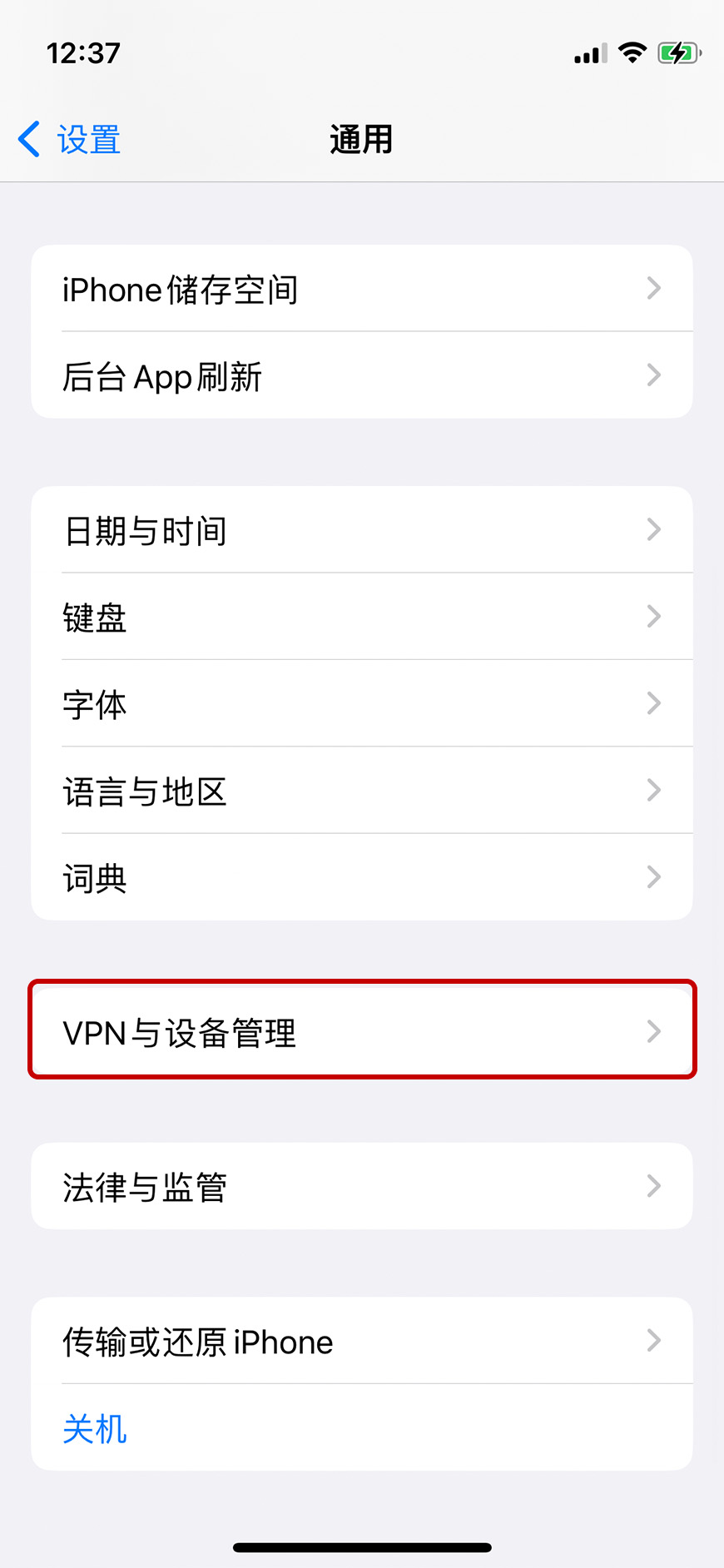
Task: Open 法律与监管
Action: (x=361, y=1186)
